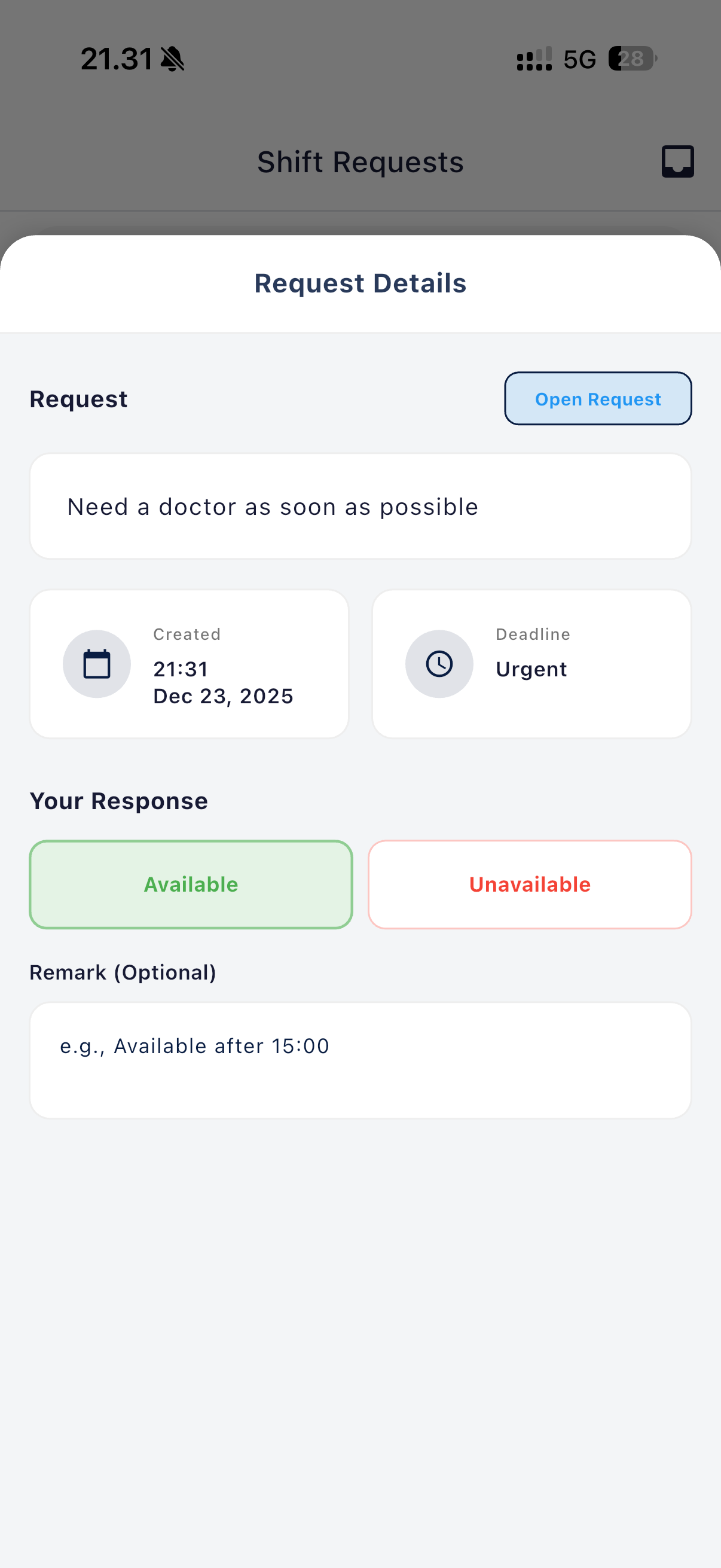Click the Request Details title

[360, 282]
